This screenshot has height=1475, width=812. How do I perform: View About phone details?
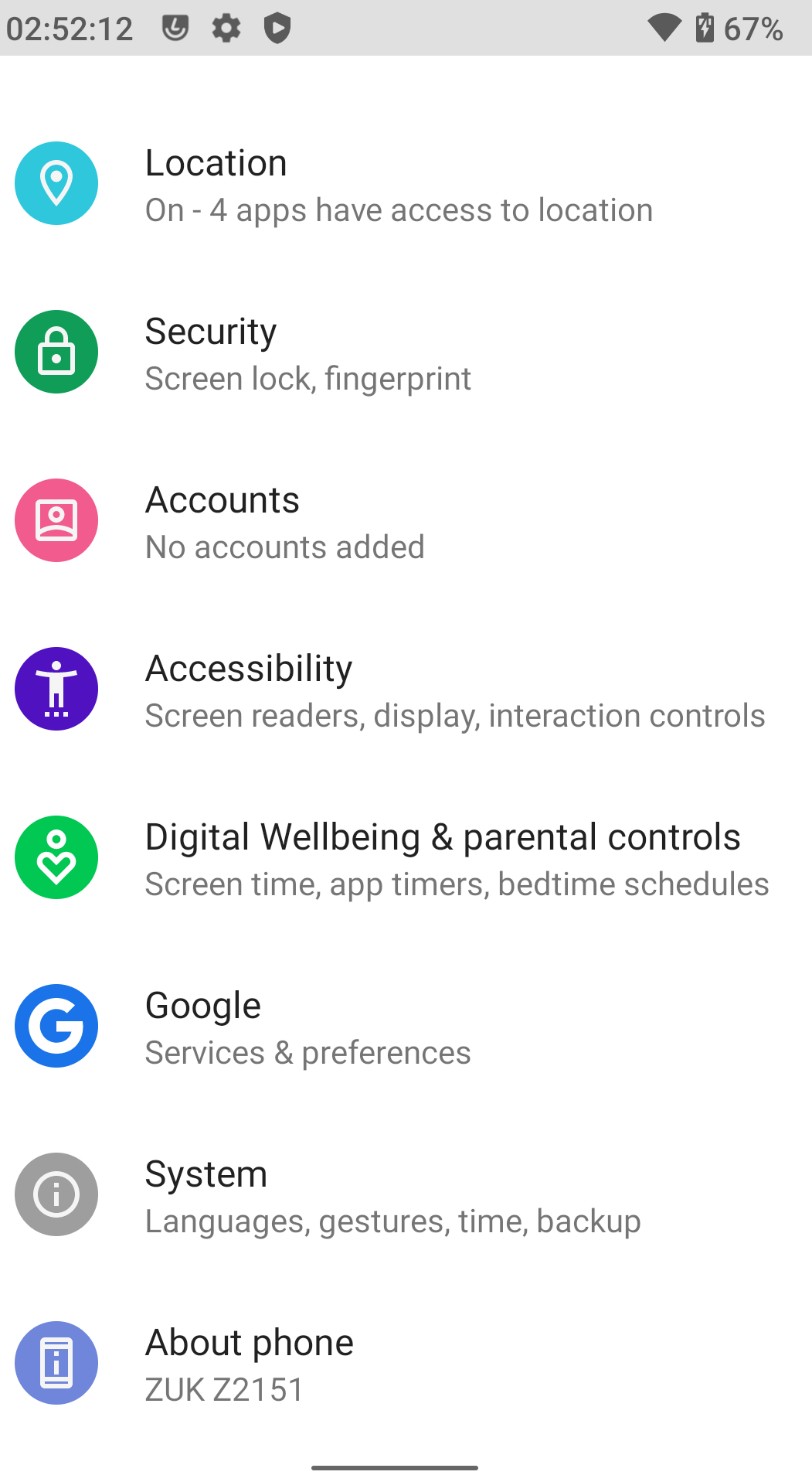coord(250,1364)
